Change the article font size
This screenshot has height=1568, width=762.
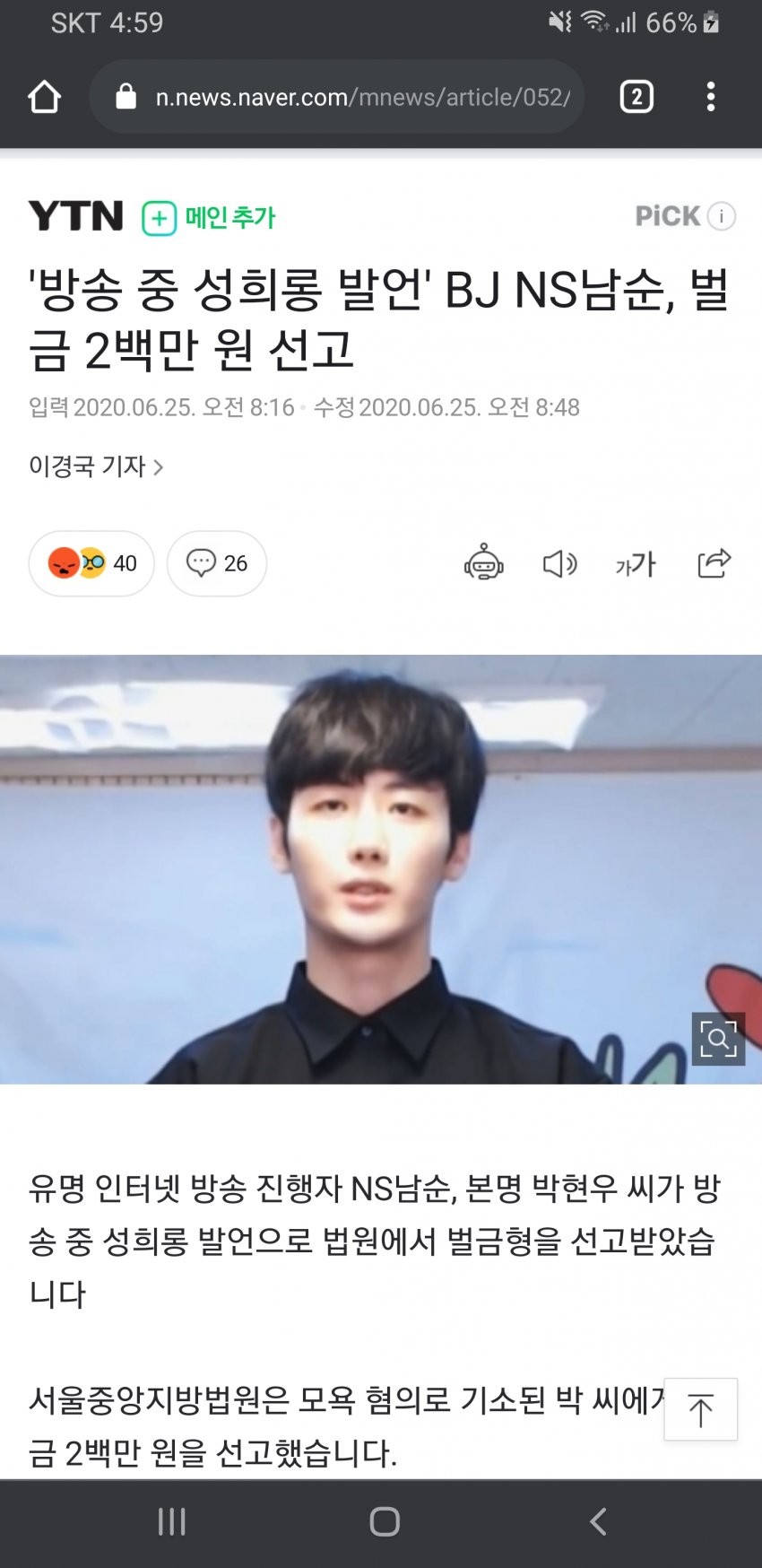pos(636,563)
